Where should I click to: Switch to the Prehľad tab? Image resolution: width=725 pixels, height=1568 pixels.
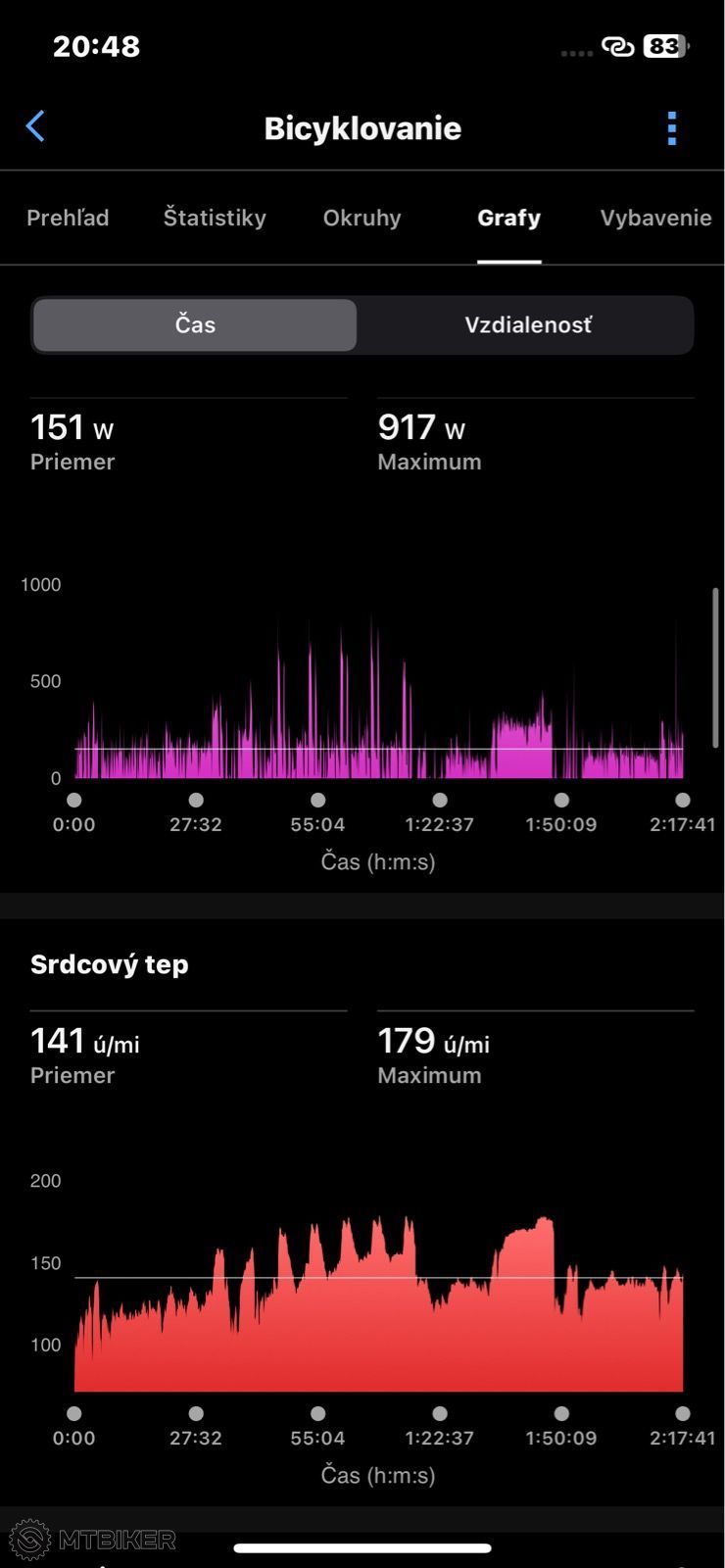pyautogui.click(x=68, y=218)
